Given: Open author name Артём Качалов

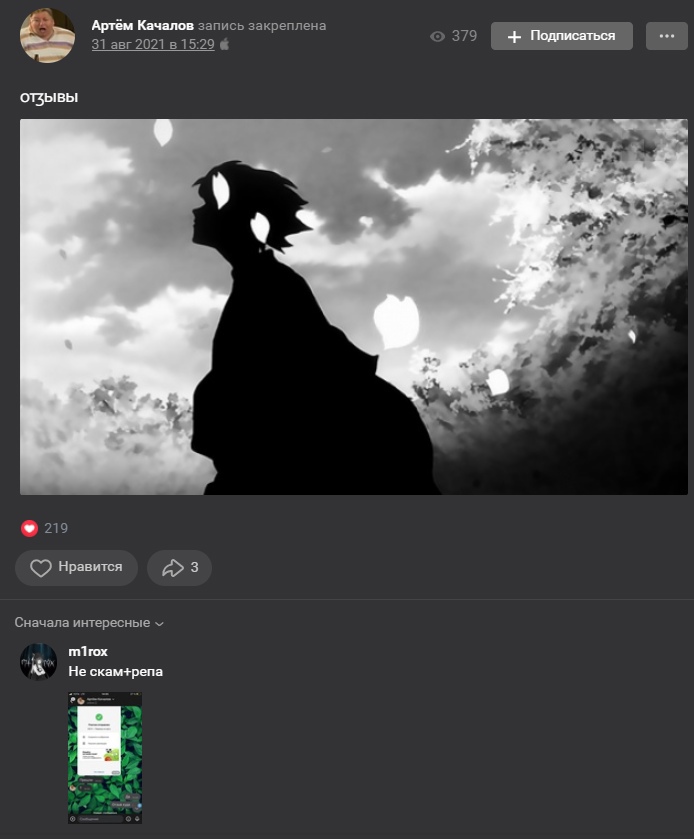Looking at the screenshot, I should pyautogui.click(x=142, y=25).
